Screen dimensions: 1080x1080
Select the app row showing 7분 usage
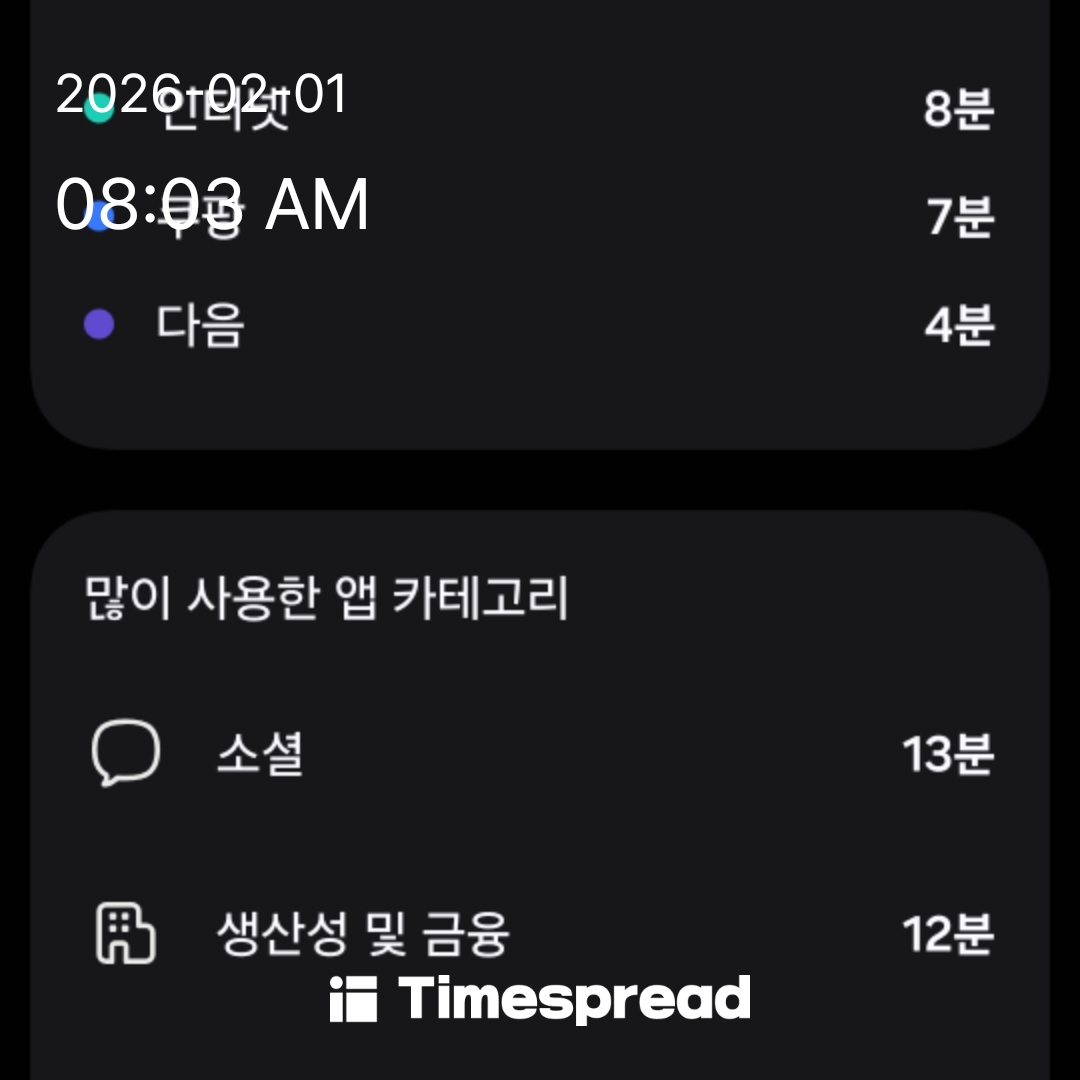pyautogui.click(x=540, y=217)
